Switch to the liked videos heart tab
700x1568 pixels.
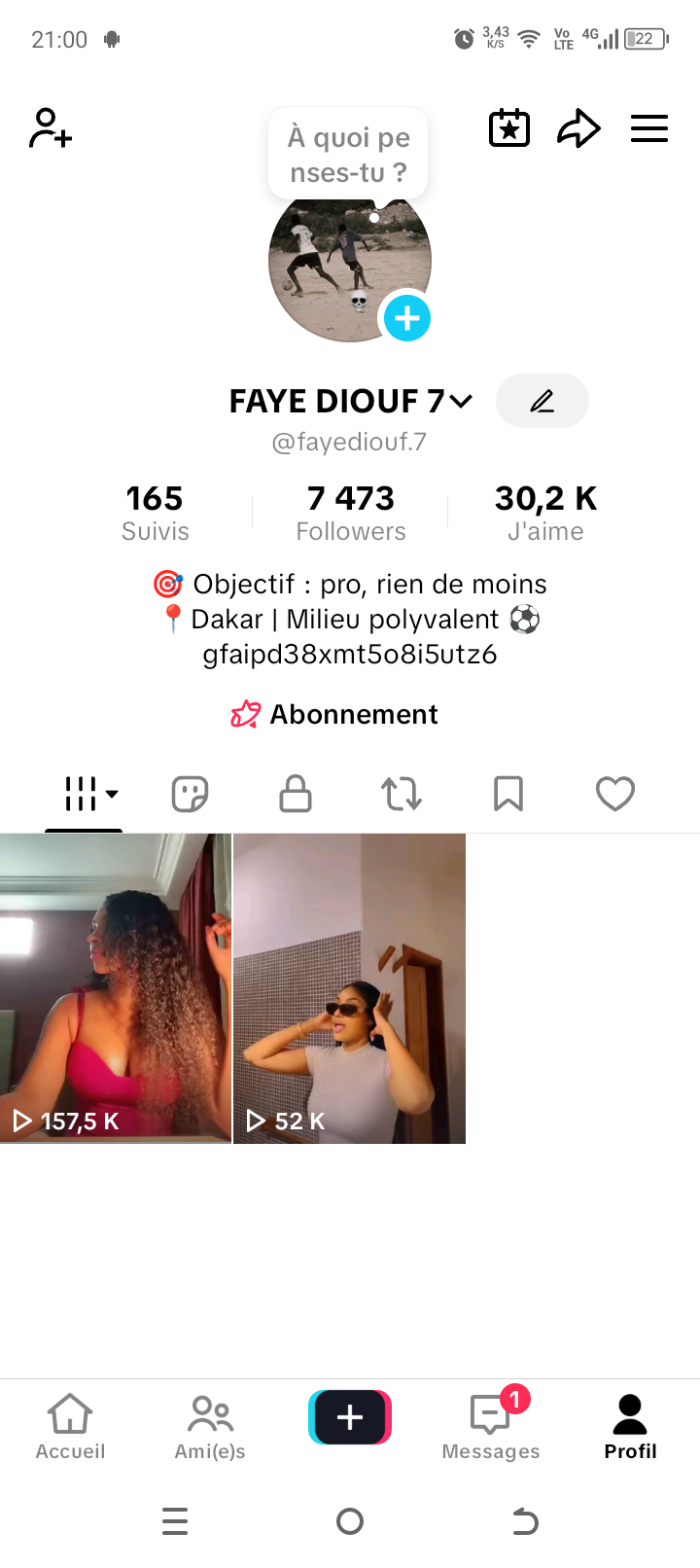[x=614, y=794]
